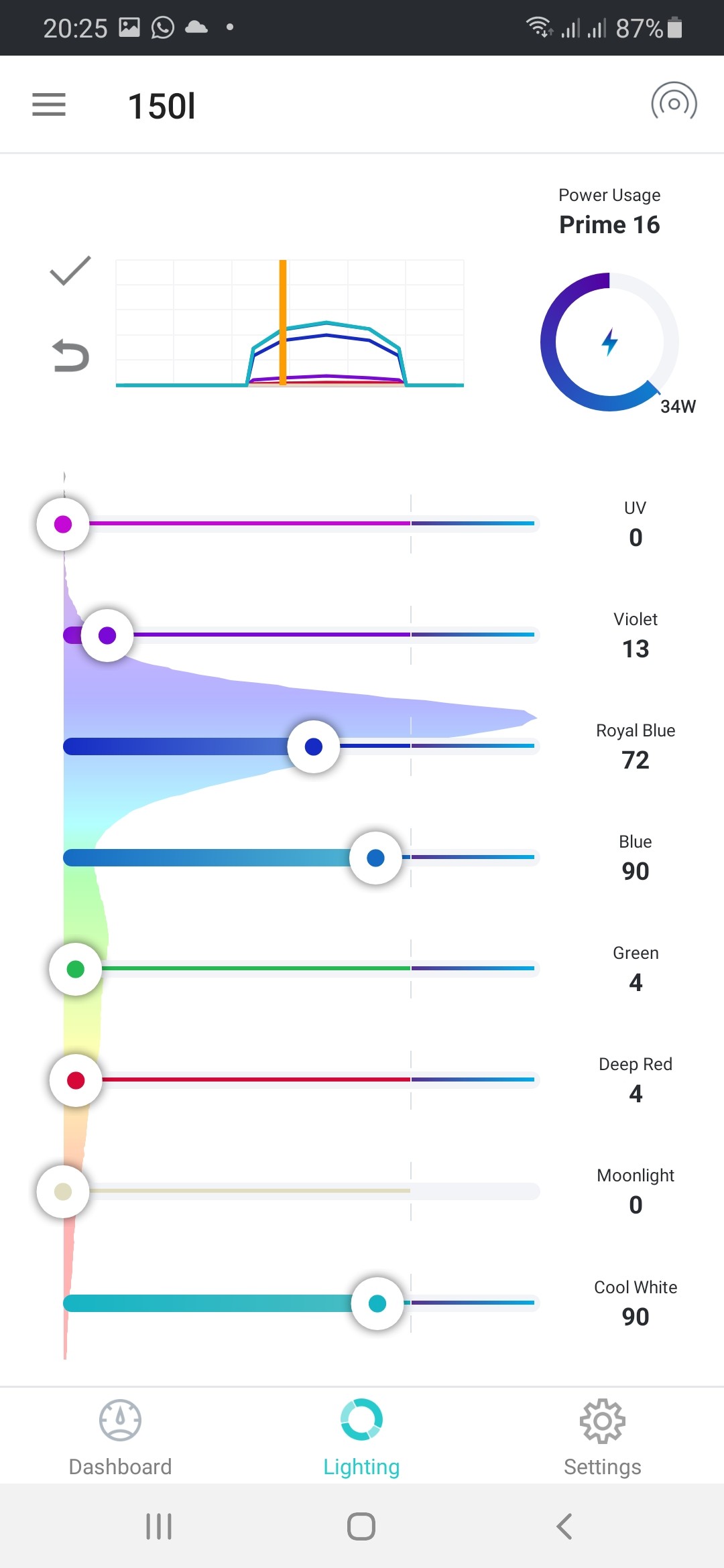724x1568 pixels.
Task: Tap the Deep Red slider handle
Action: pyautogui.click(x=76, y=1080)
